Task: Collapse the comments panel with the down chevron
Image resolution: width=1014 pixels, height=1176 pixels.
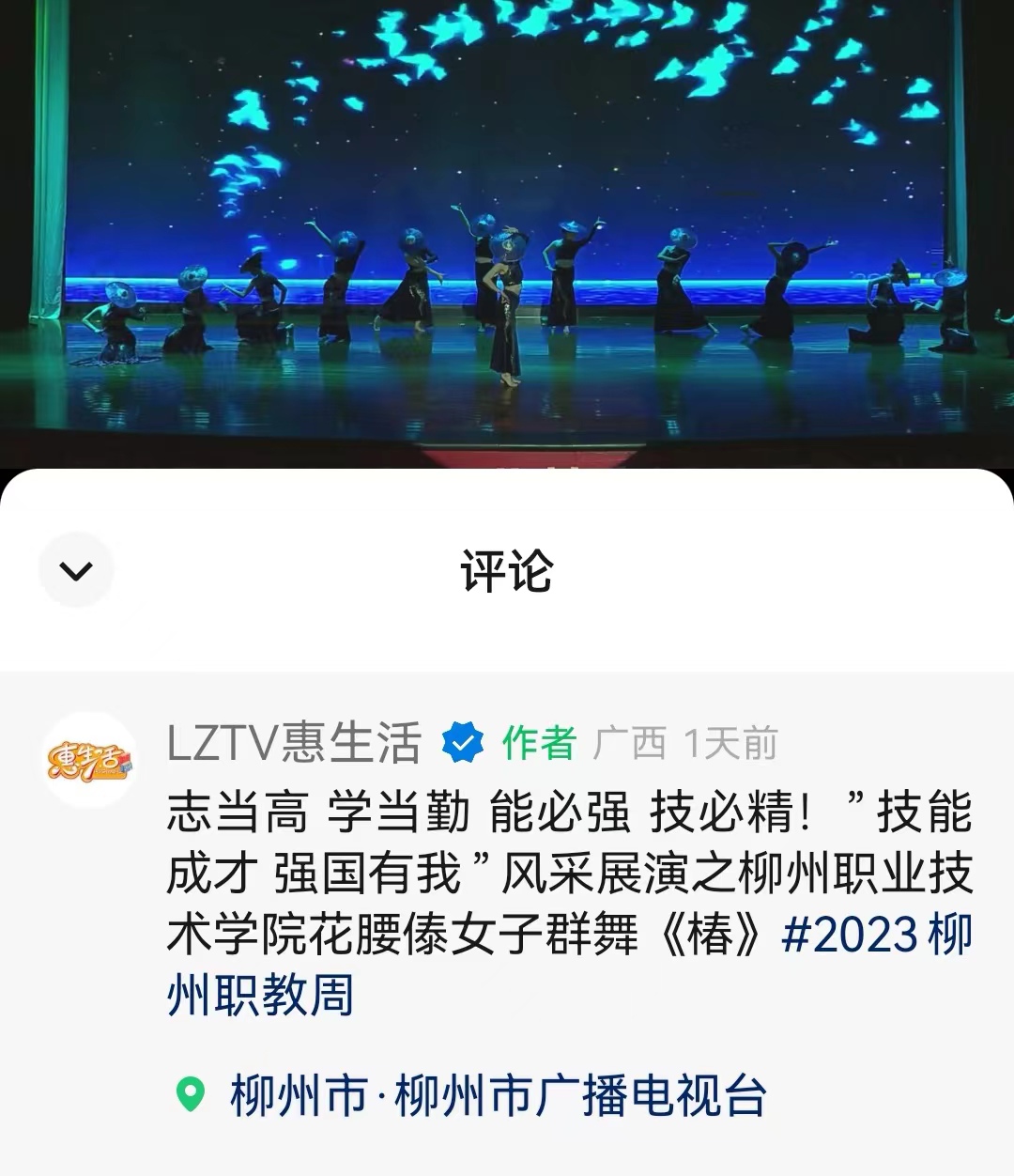Action: tap(76, 570)
